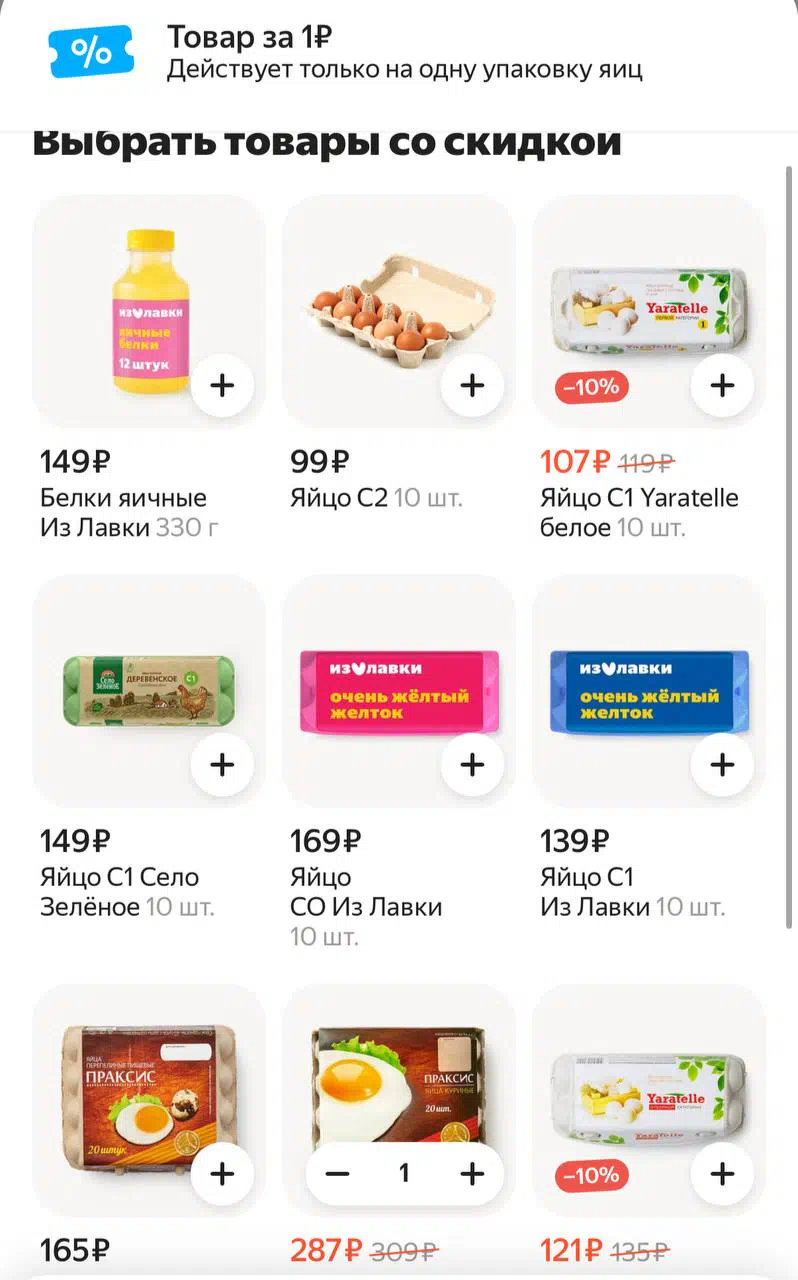Add Яйцо С1 Yaratelle белое for 107₽

coord(722,385)
